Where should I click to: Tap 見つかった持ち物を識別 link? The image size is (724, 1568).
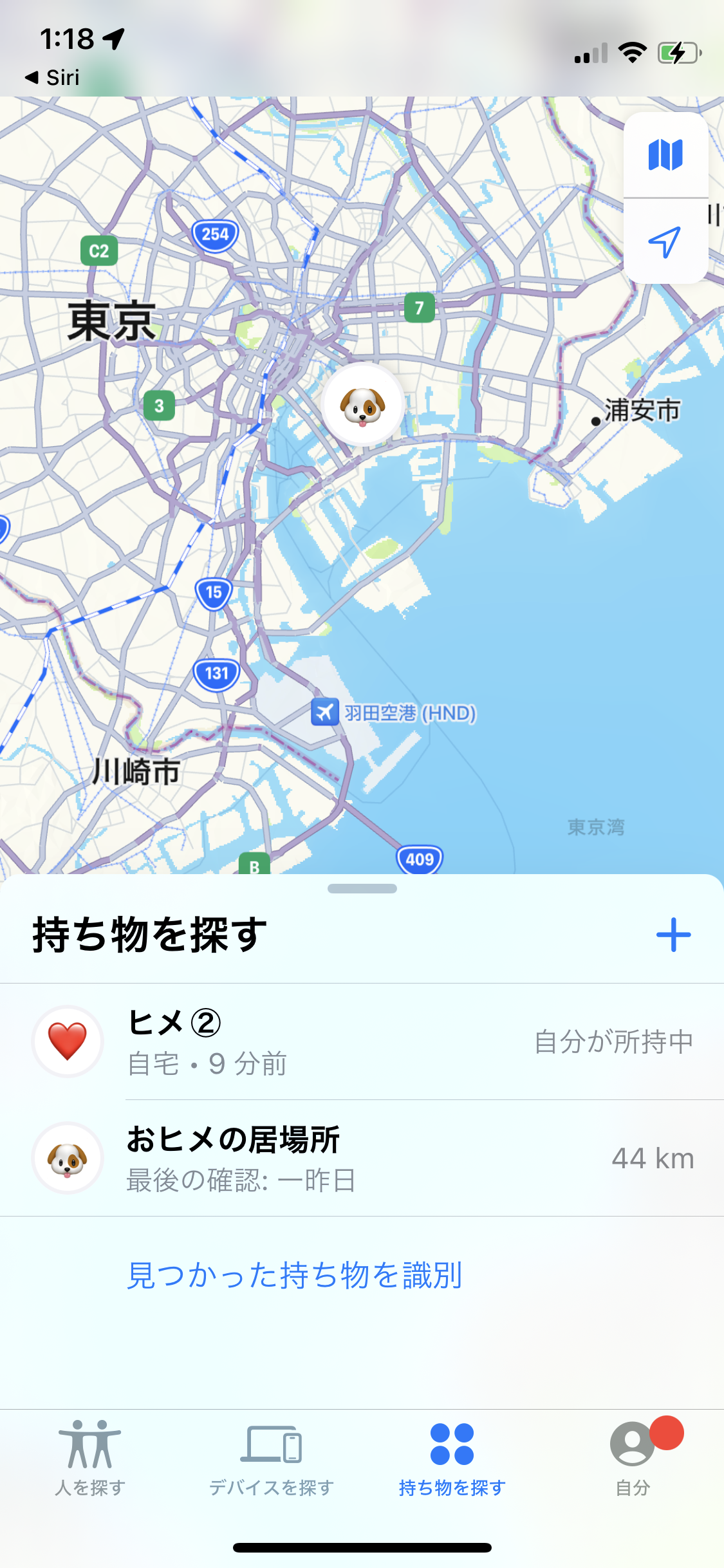coord(295,1275)
